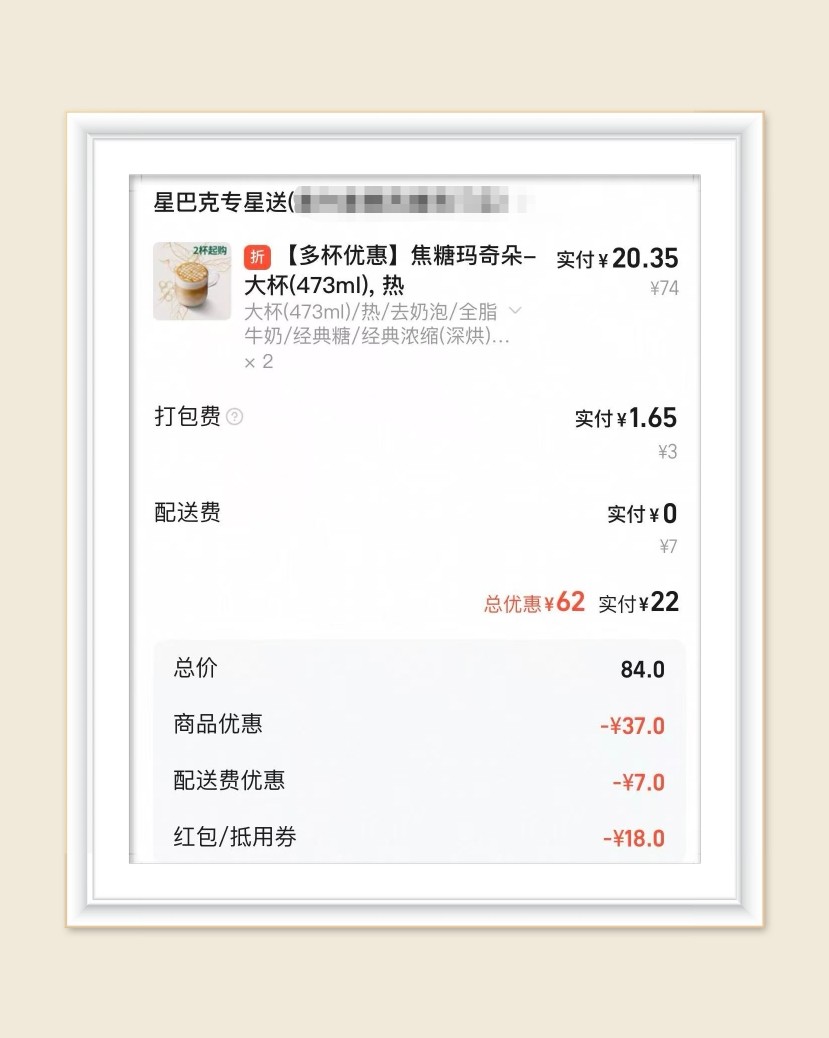Image resolution: width=829 pixels, height=1038 pixels.
Task: Expand the drink specification details
Action: click(513, 311)
